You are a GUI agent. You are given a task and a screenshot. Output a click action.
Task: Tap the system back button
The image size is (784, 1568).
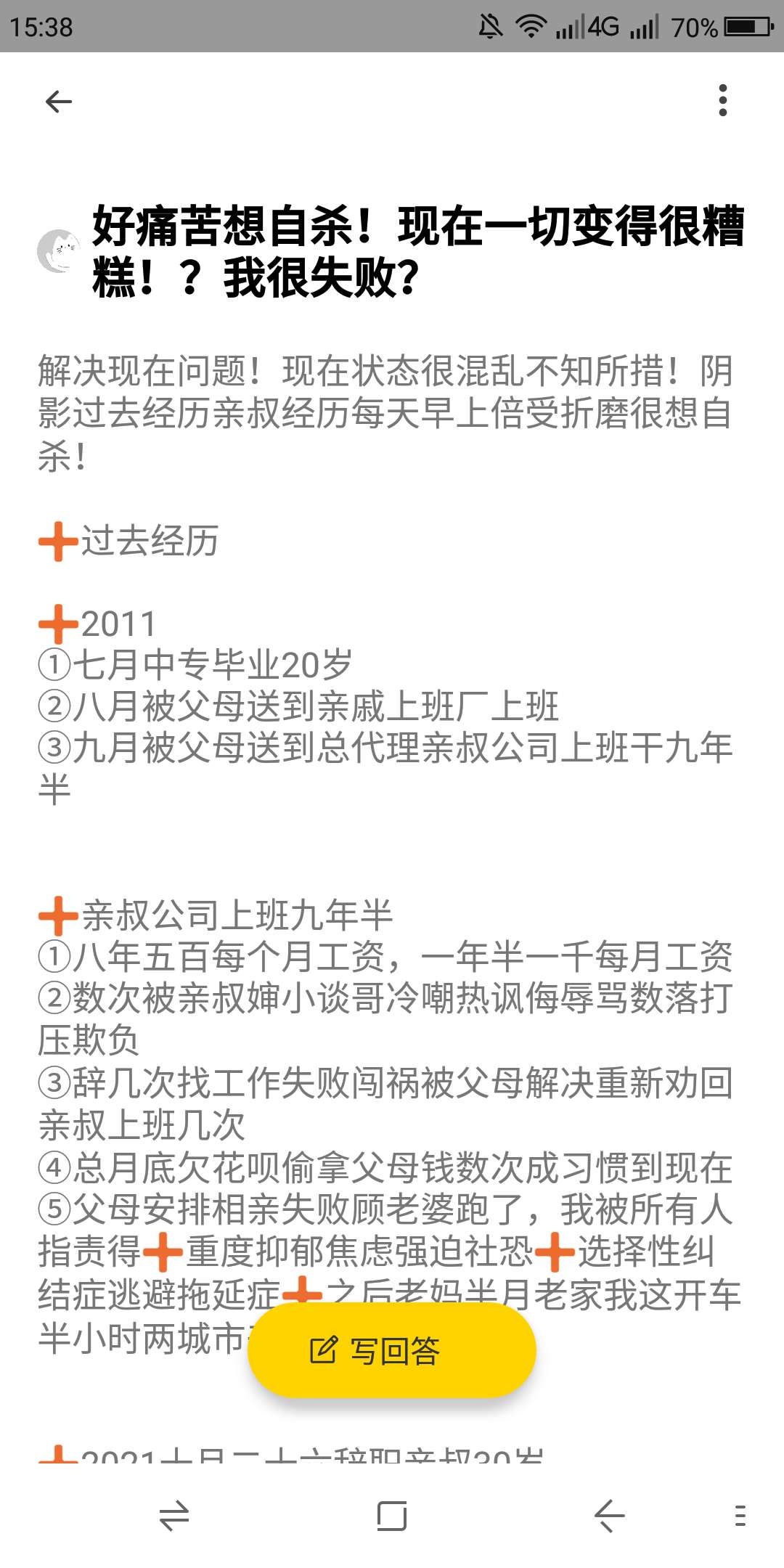point(609,1516)
